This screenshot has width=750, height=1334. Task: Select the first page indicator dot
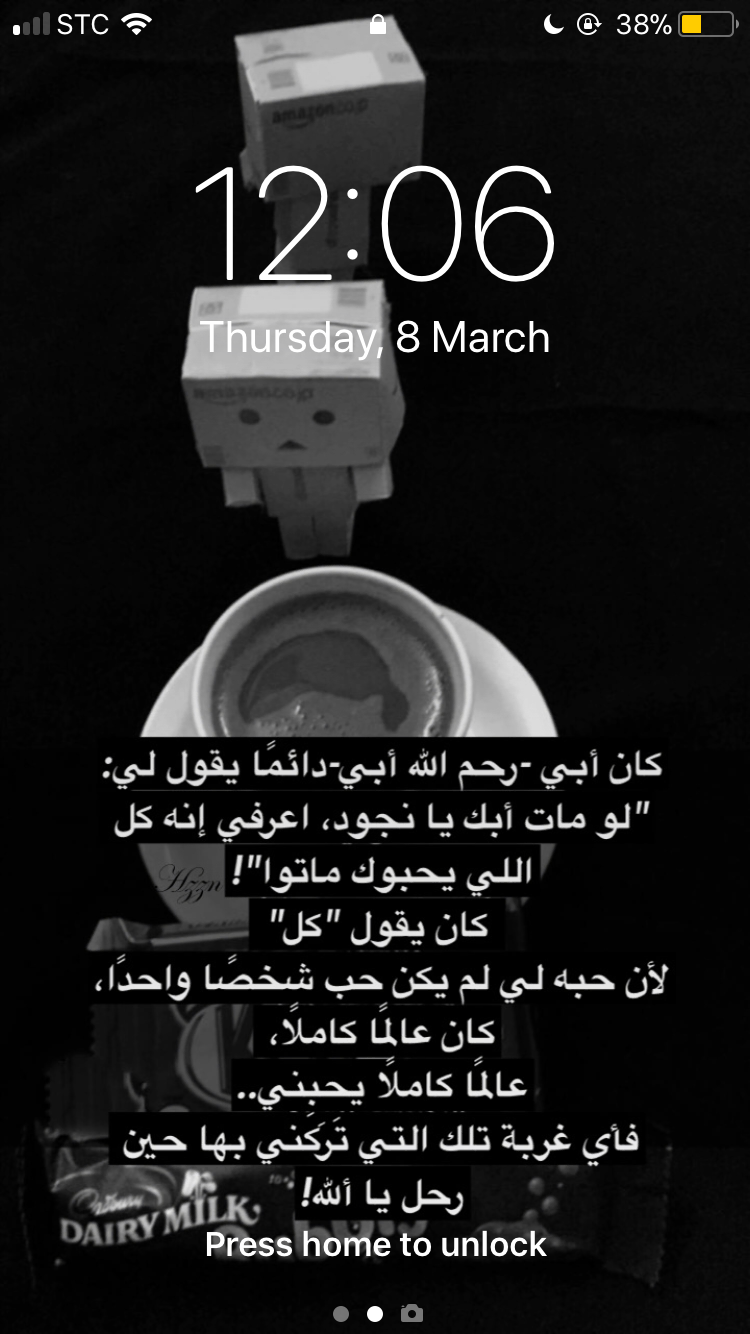pos(341,1314)
